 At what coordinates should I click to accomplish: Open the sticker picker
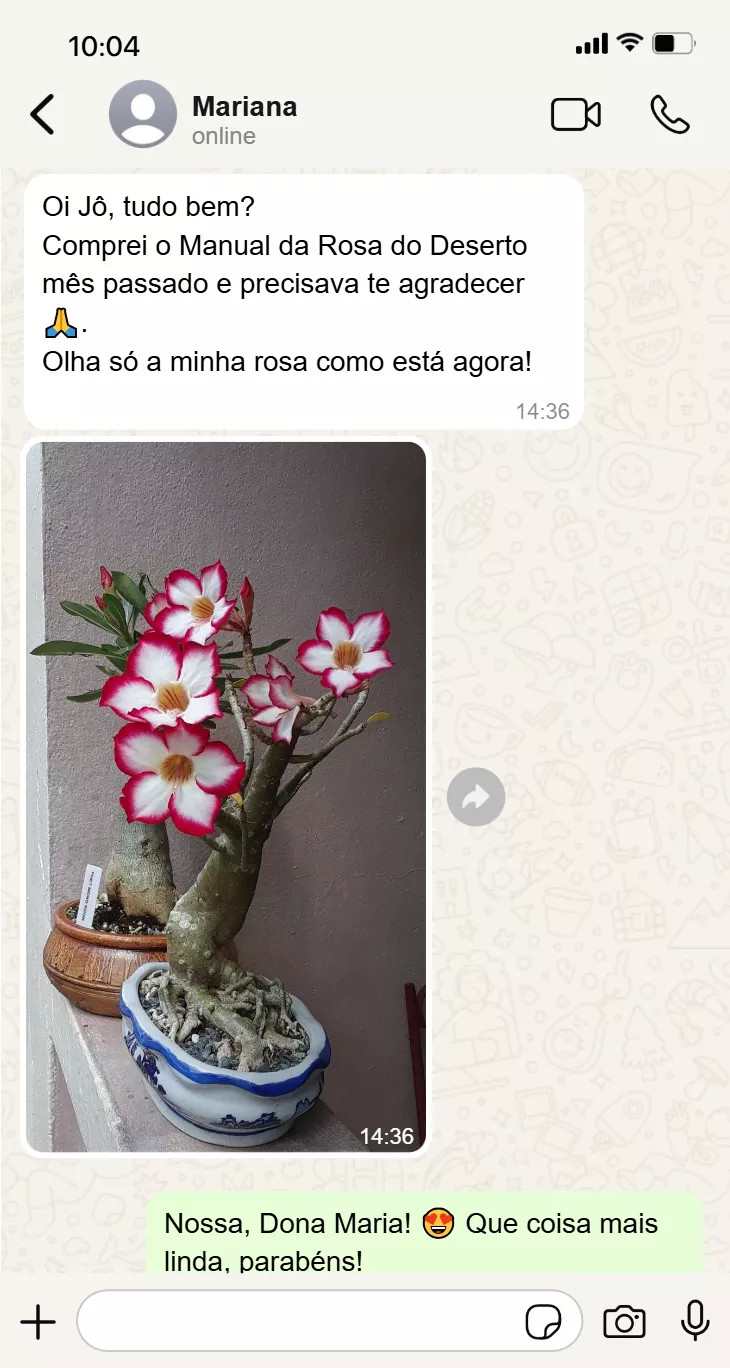pyautogui.click(x=543, y=1322)
